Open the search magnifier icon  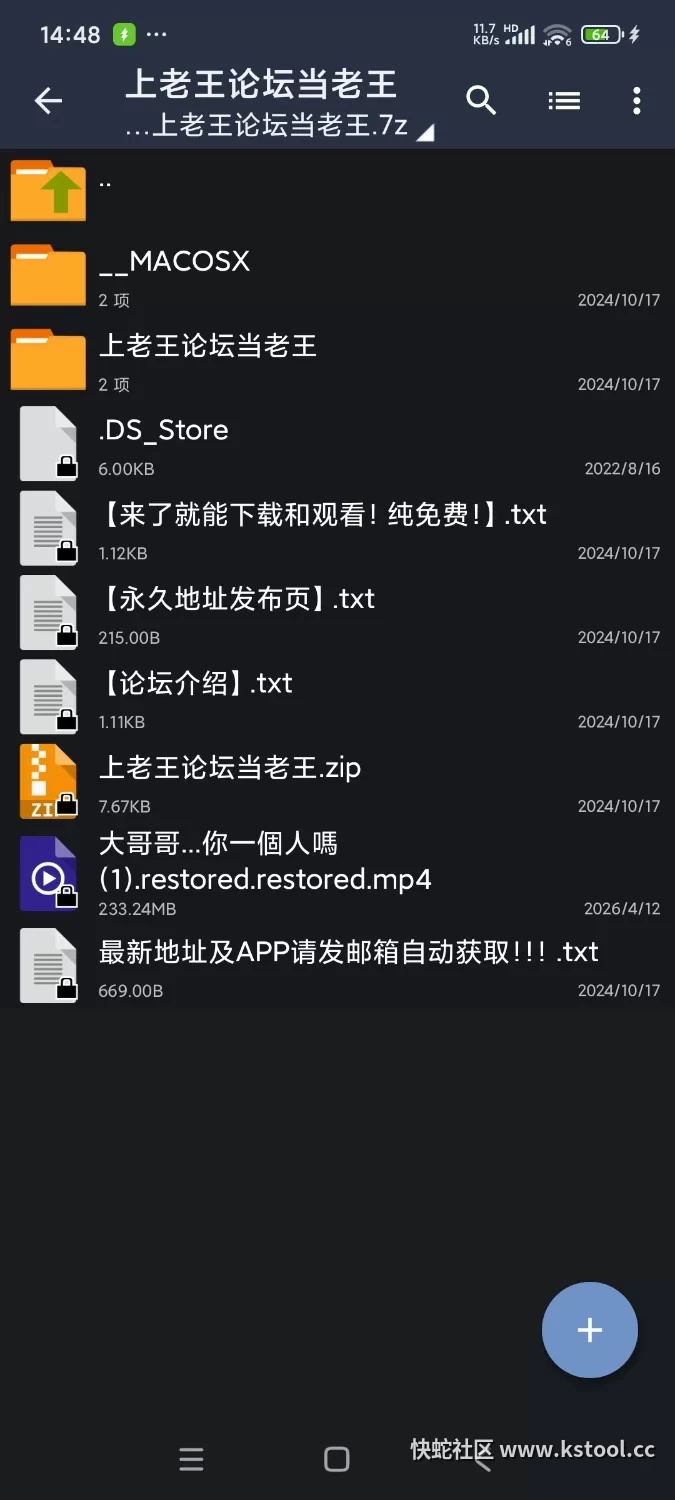pyautogui.click(x=482, y=100)
